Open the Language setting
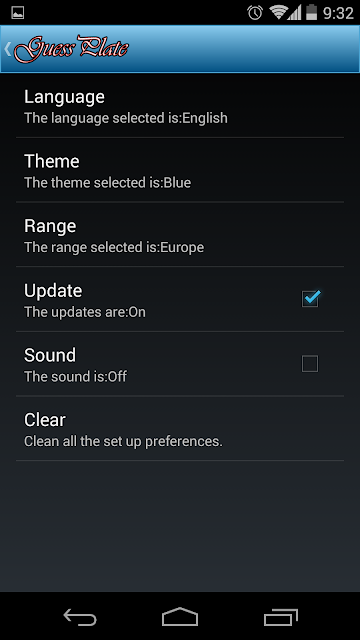360x640 pixels. click(180, 106)
